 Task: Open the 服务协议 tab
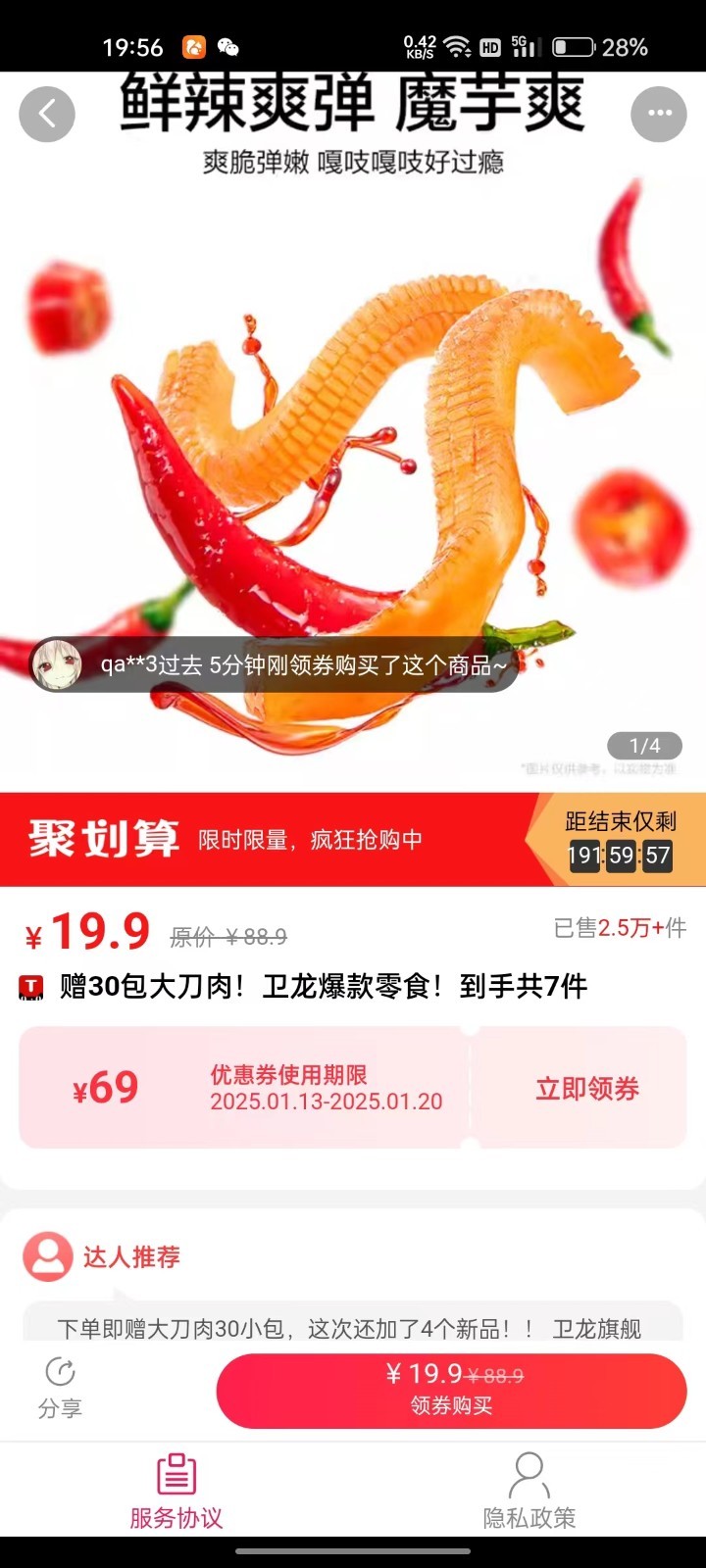pos(176,1490)
